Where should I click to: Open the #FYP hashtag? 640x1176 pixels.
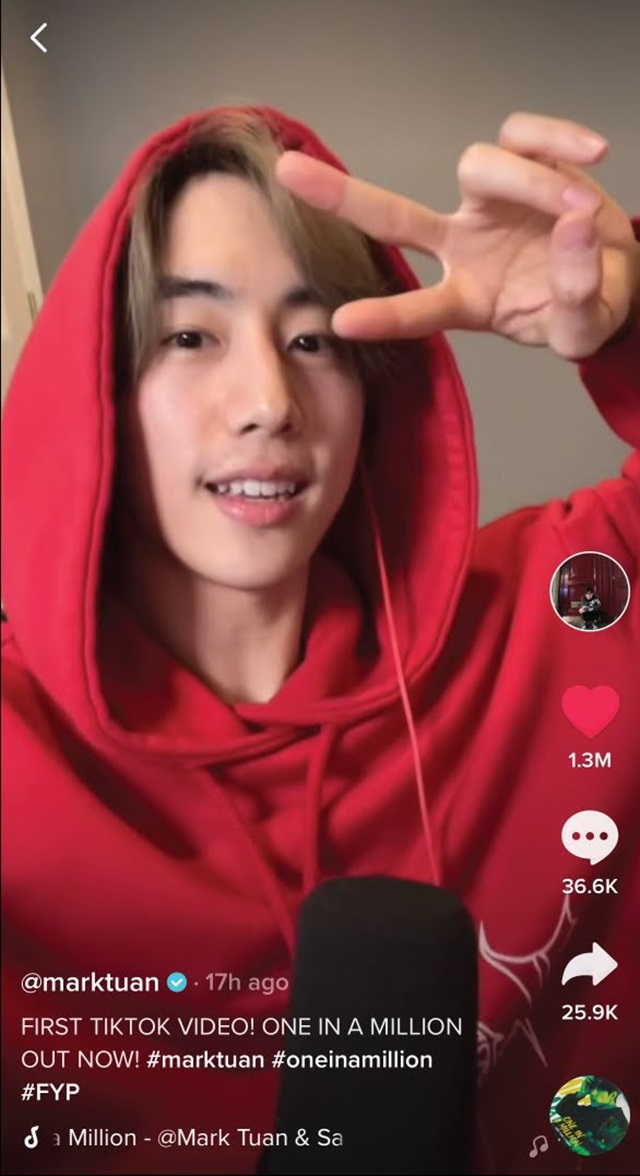pyautogui.click(x=49, y=1092)
